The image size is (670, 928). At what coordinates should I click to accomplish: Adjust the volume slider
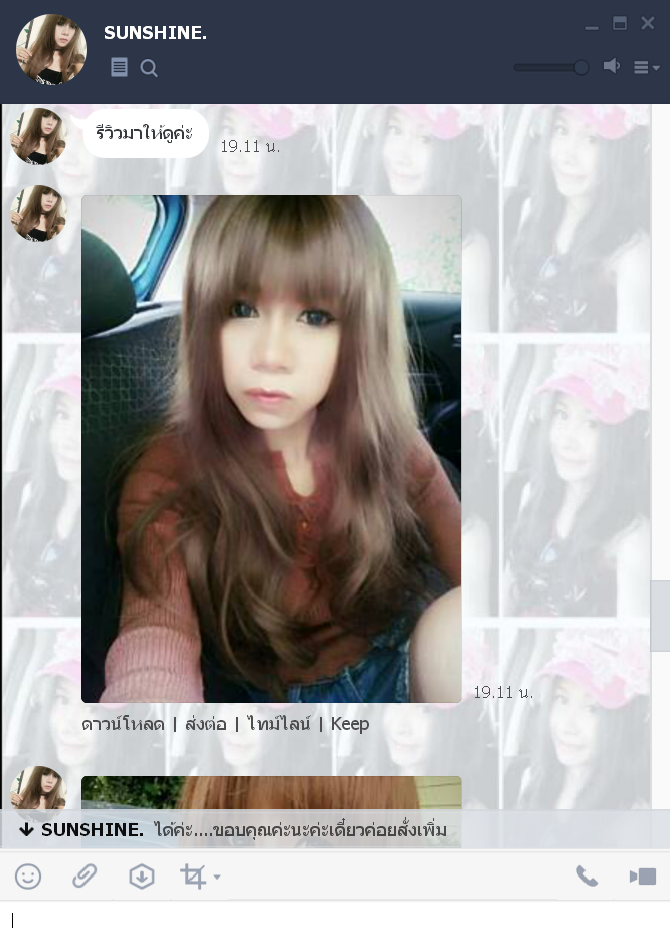580,67
